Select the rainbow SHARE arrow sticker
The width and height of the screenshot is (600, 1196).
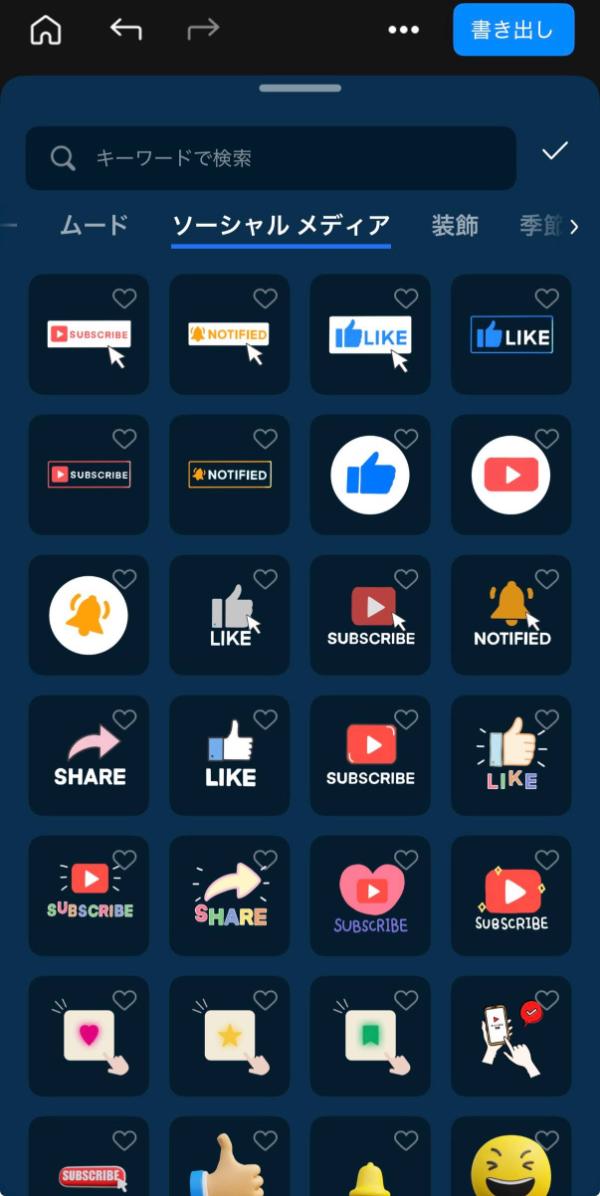click(230, 897)
